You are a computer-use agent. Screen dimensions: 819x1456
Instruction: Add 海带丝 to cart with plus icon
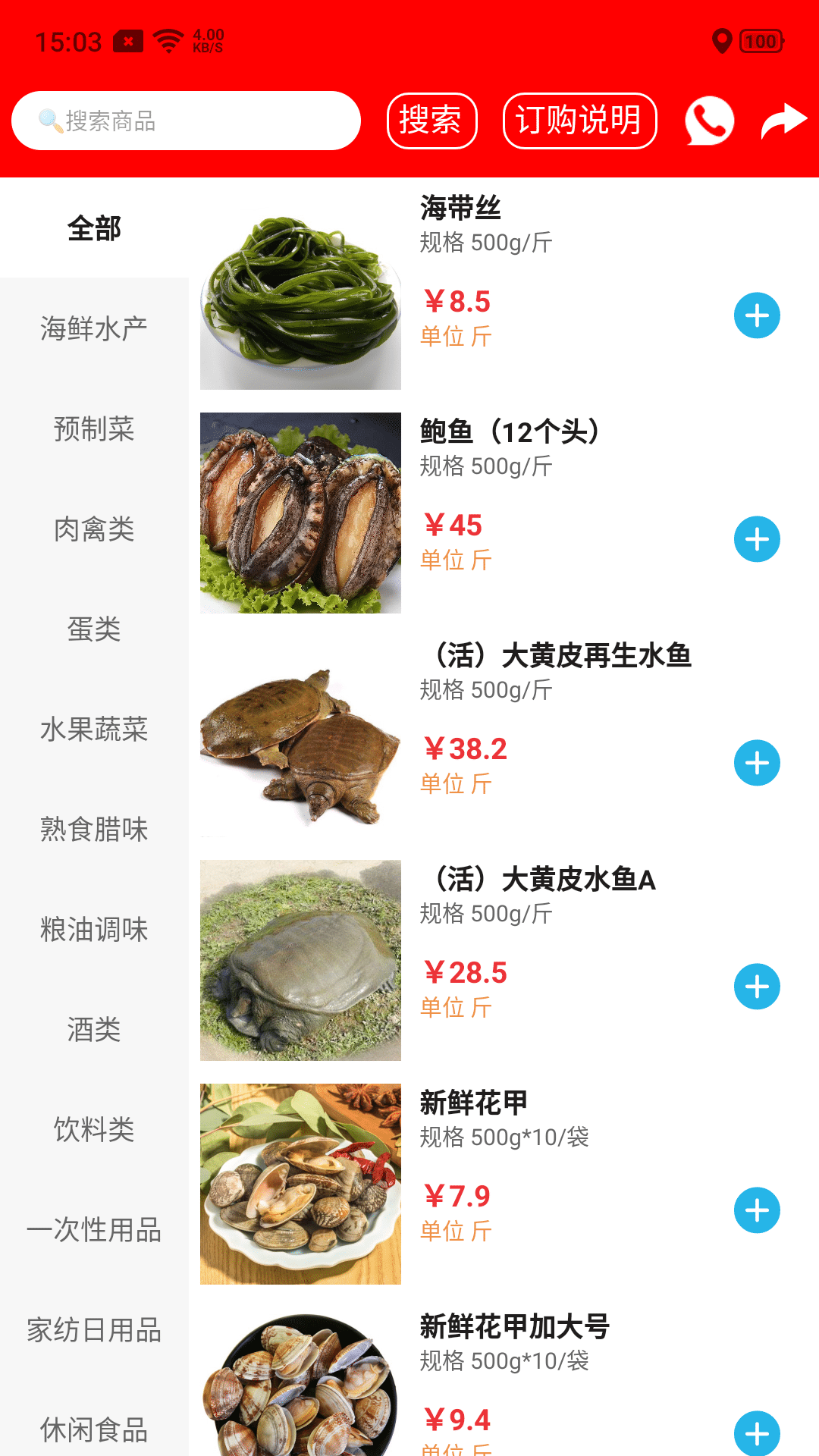pos(756,314)
